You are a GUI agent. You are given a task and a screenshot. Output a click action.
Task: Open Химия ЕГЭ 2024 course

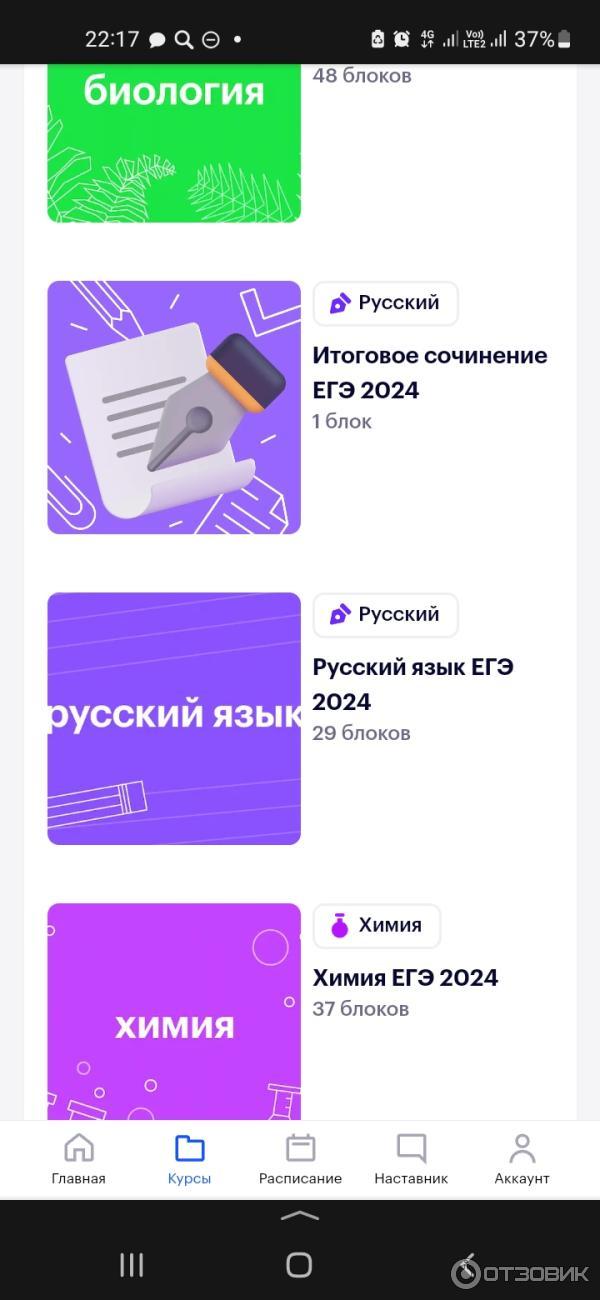pyautogui.click(x=405, y=977)
